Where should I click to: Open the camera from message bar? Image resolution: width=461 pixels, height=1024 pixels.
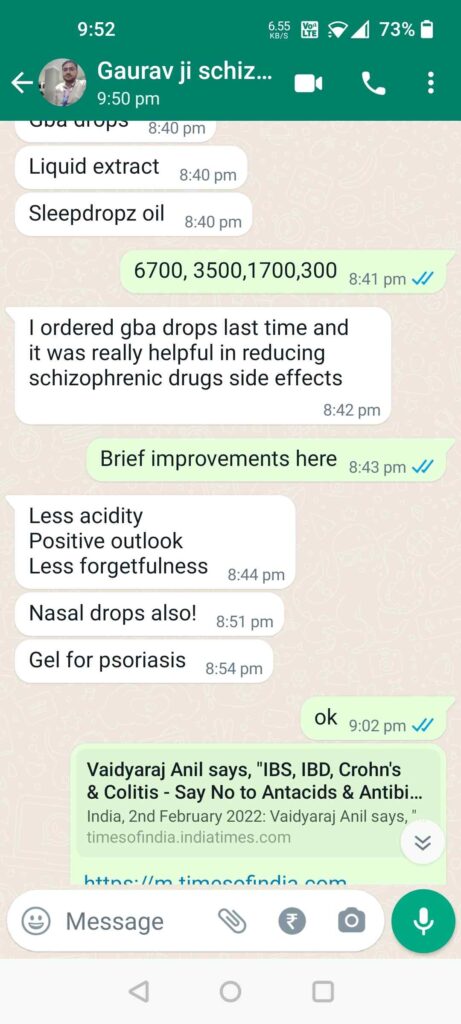(351, 921)
